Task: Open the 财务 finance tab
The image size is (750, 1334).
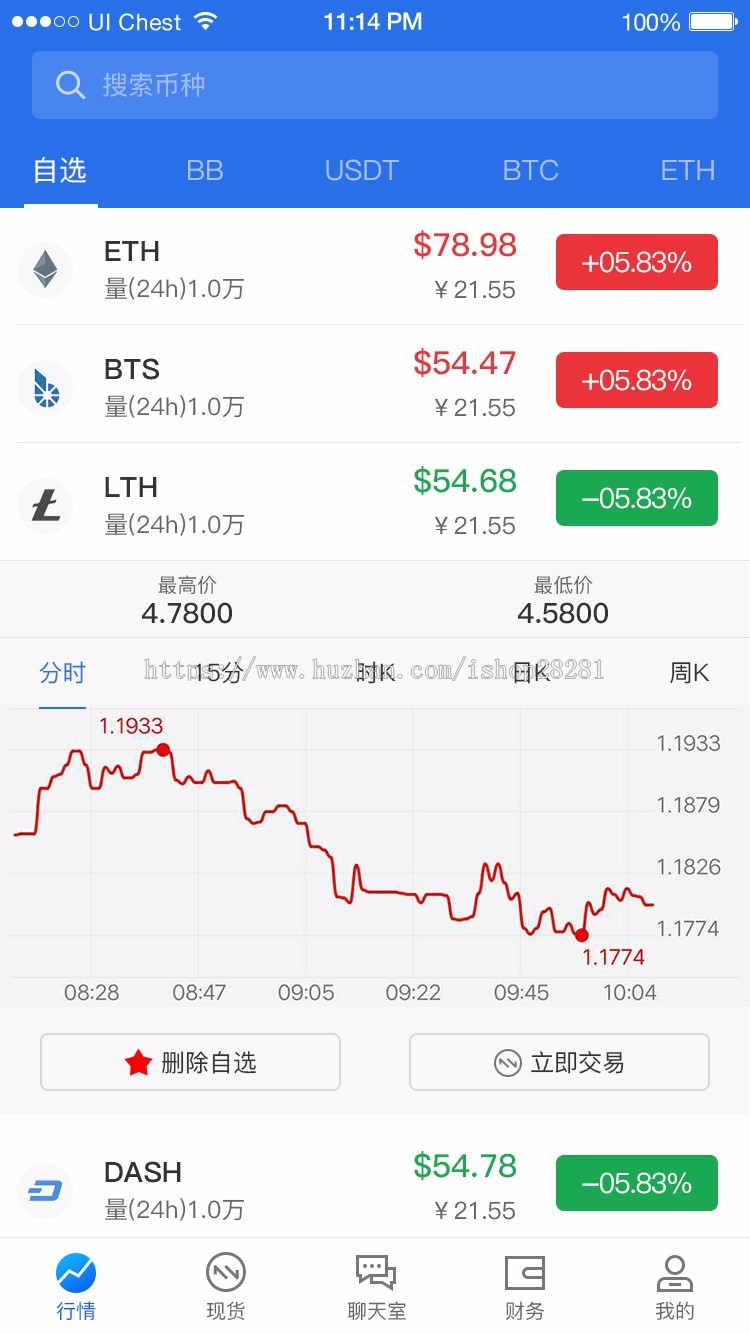Action: click(525, 1288)
